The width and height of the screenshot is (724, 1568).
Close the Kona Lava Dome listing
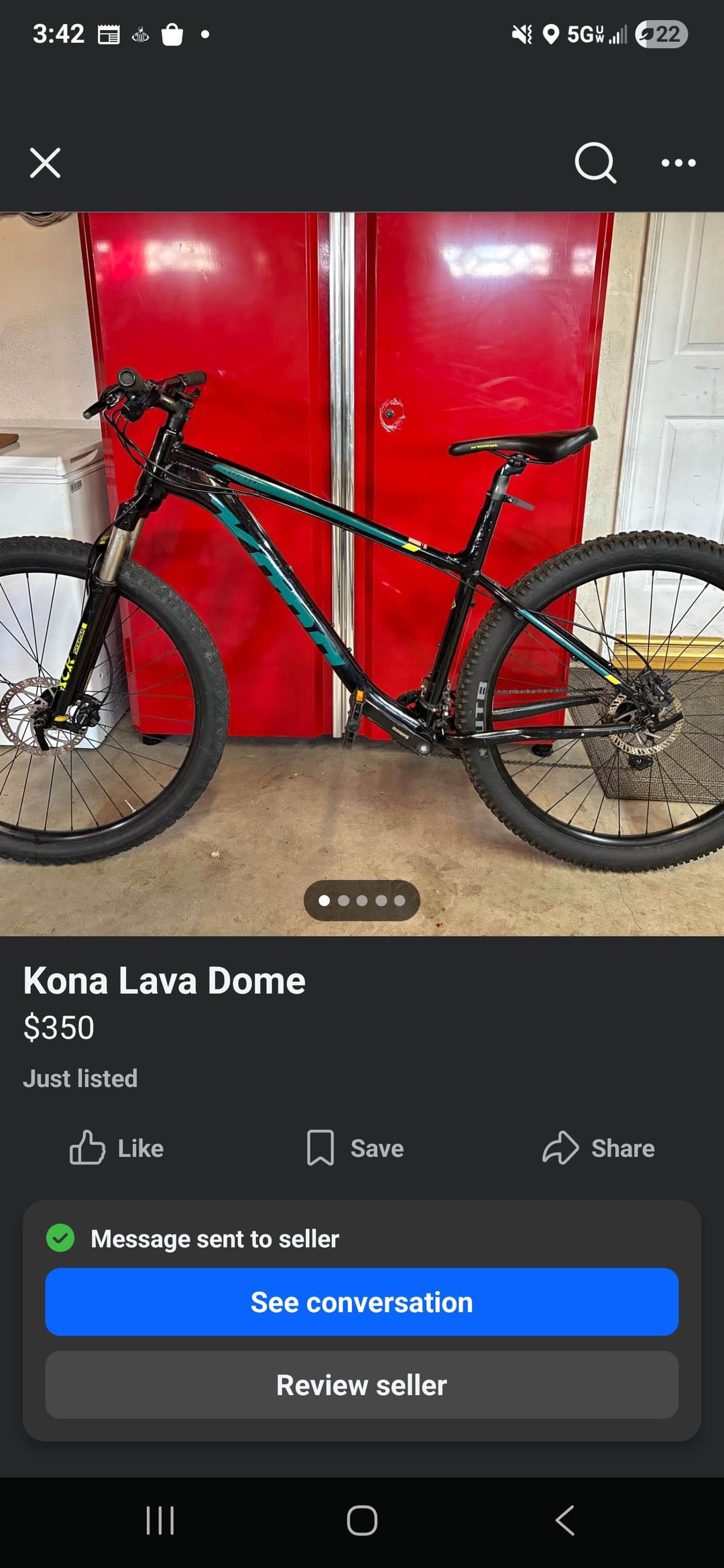45,163
